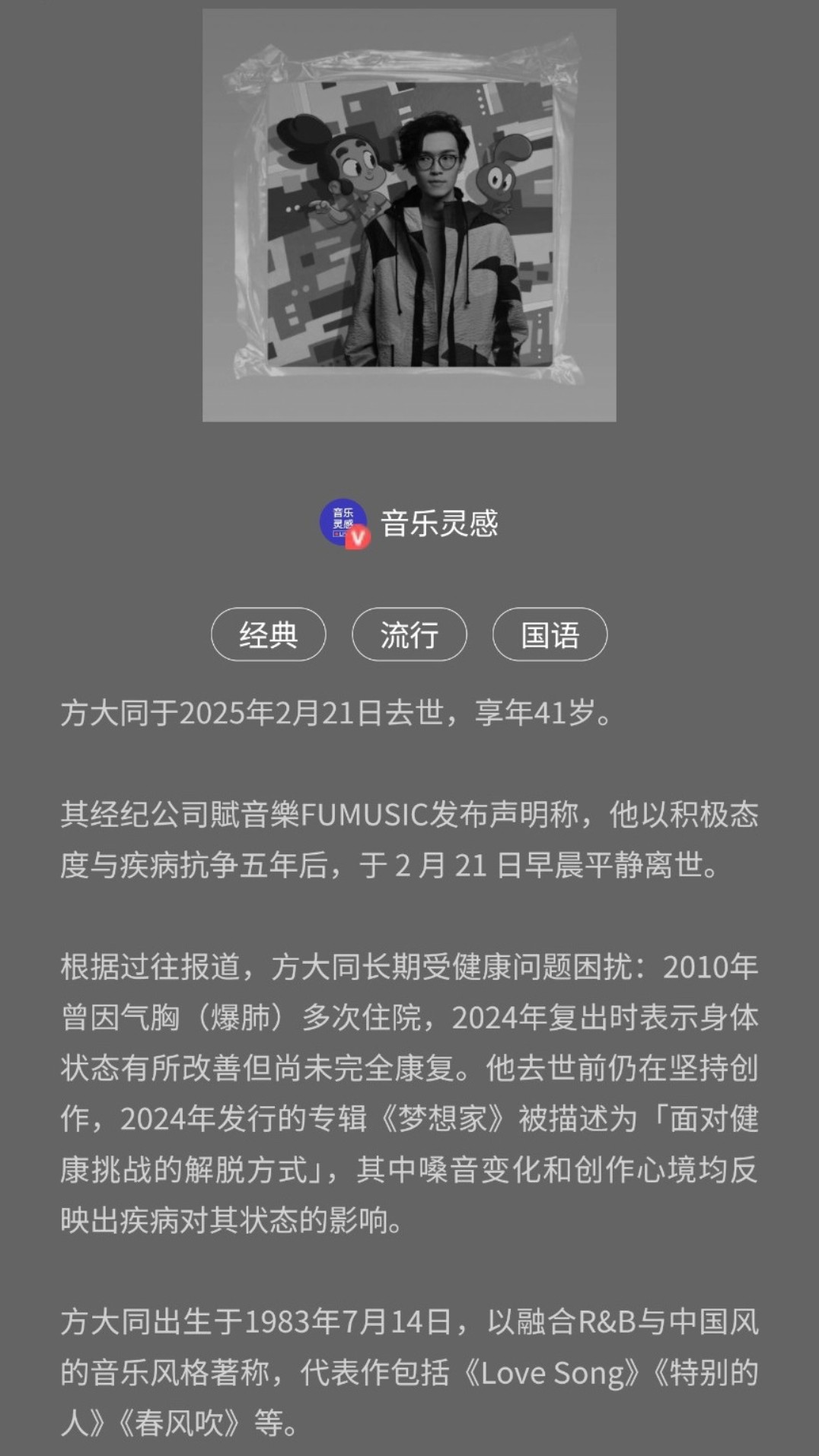
Task: Select the 流行 tag chip
Action: 409,634
